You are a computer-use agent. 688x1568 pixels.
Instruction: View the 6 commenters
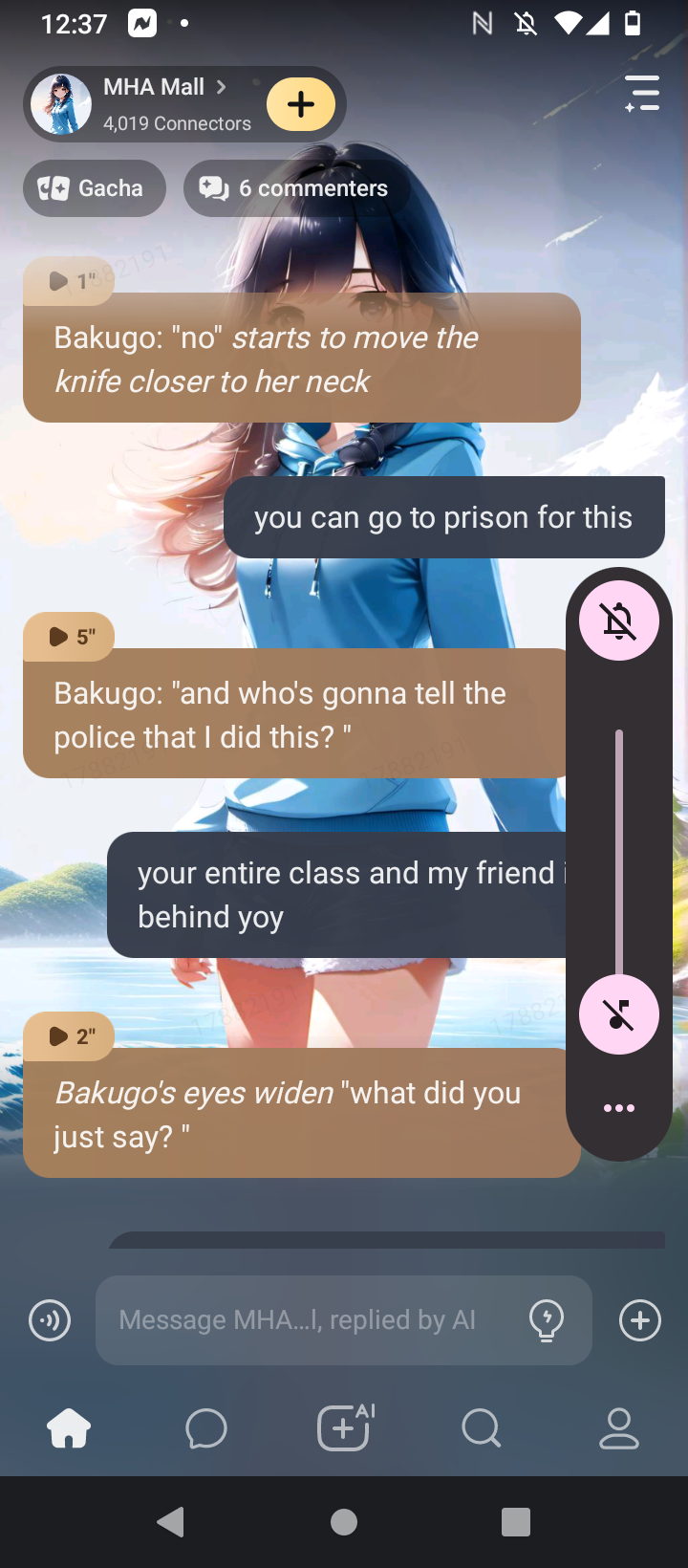(x=296, y=188)
